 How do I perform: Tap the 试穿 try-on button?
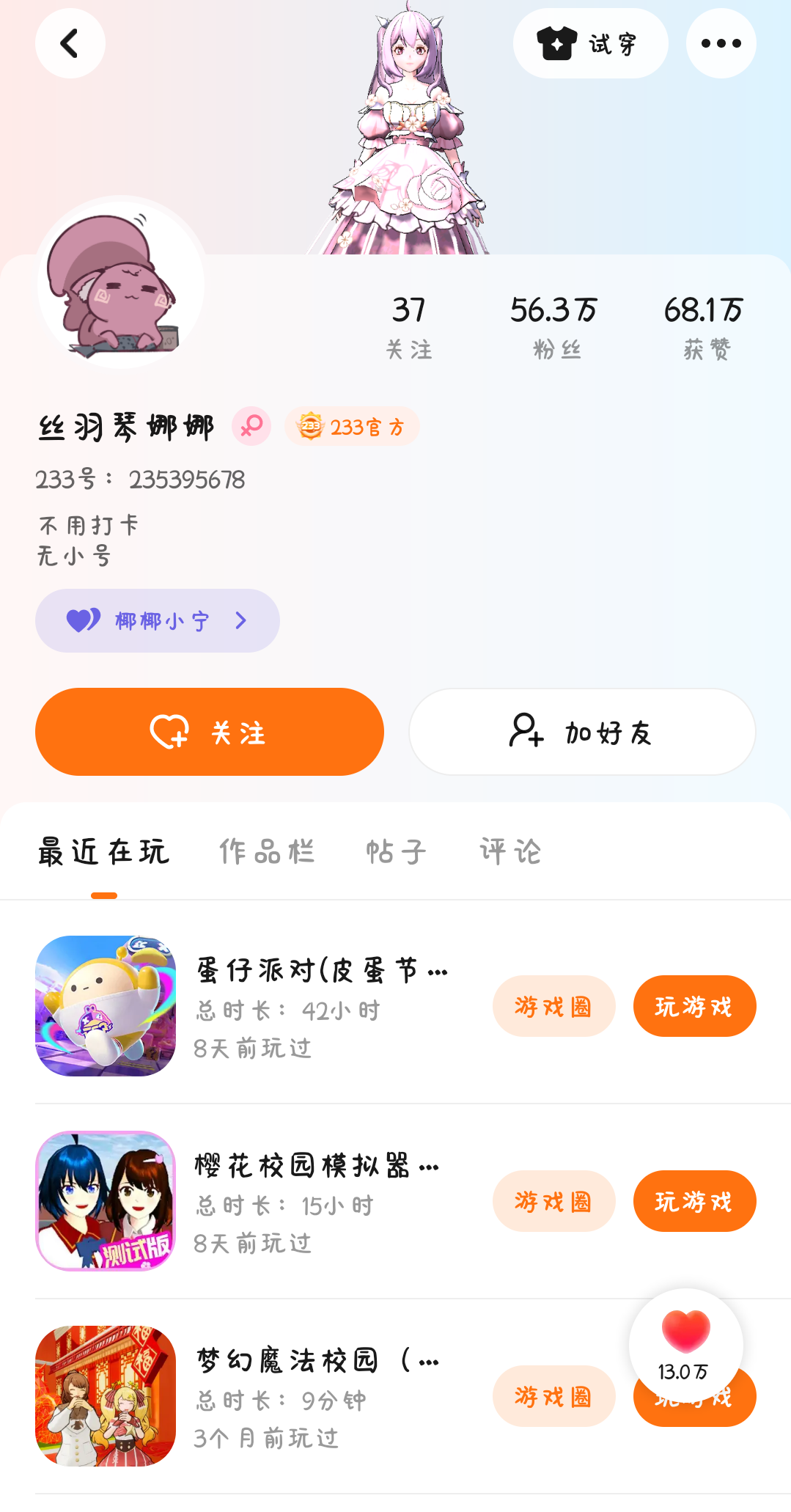(590, 43)
